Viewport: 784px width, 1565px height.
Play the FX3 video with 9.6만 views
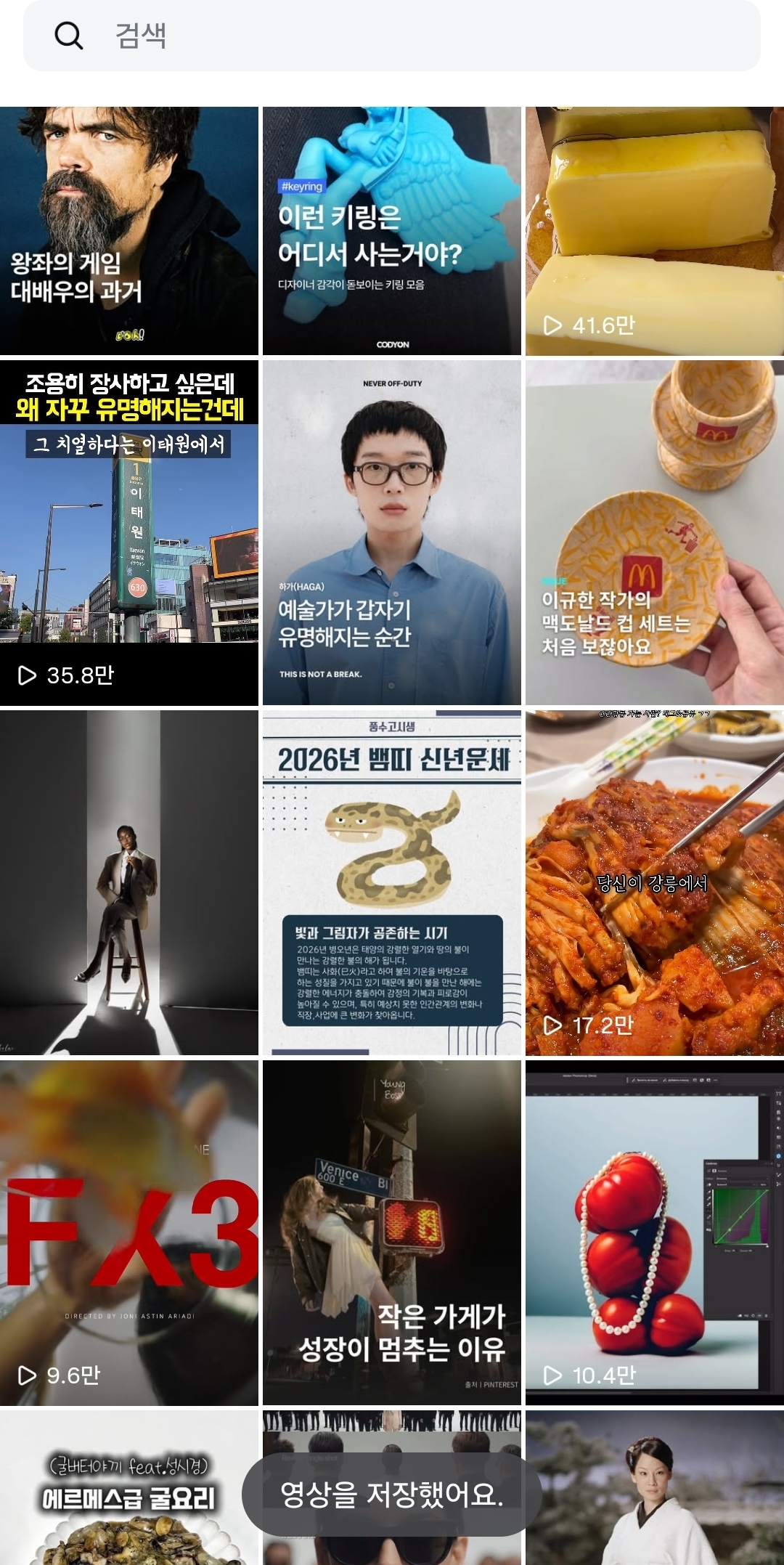tap(129, 1232)
